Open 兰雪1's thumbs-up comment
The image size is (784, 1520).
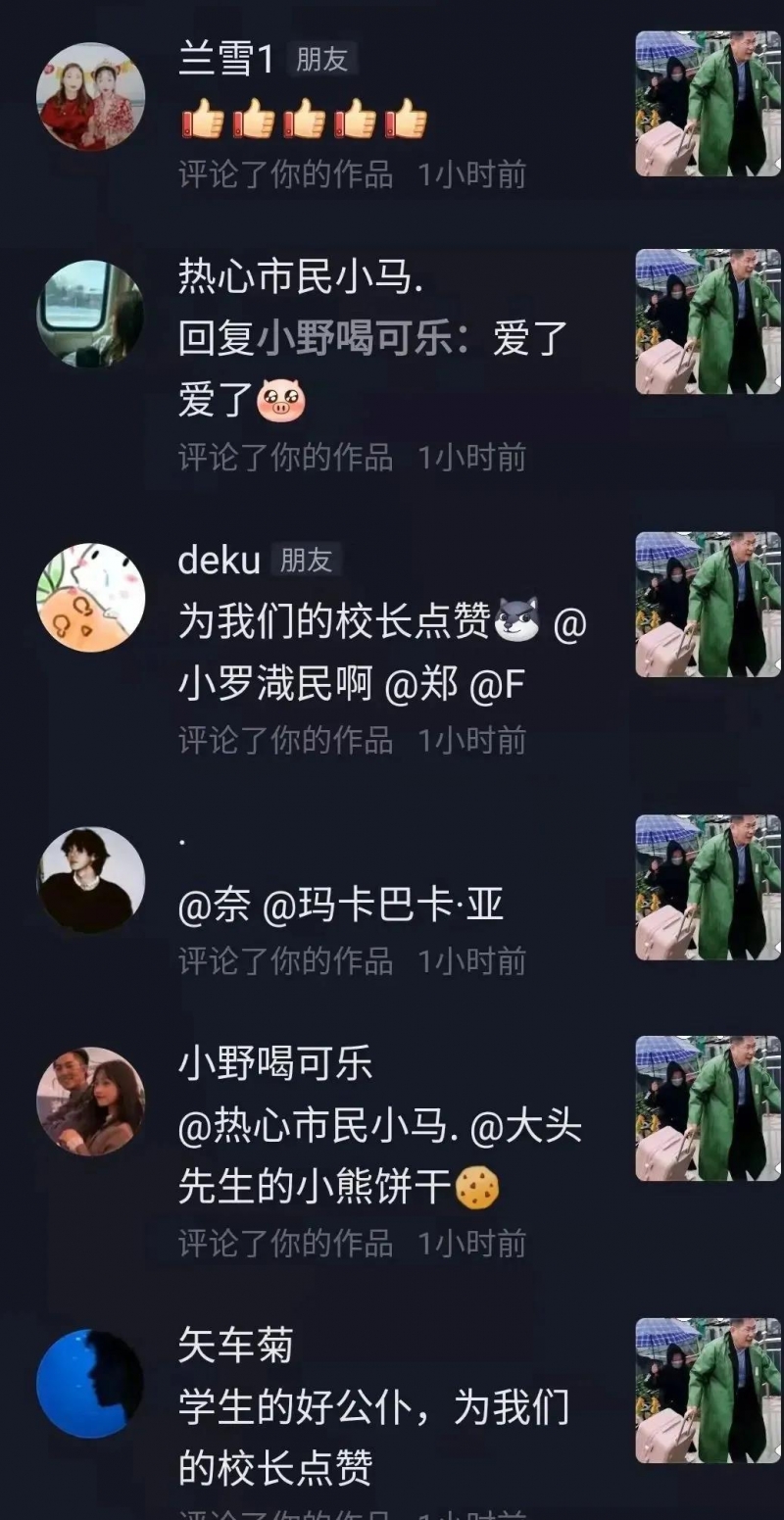click(x=304, y=121)
